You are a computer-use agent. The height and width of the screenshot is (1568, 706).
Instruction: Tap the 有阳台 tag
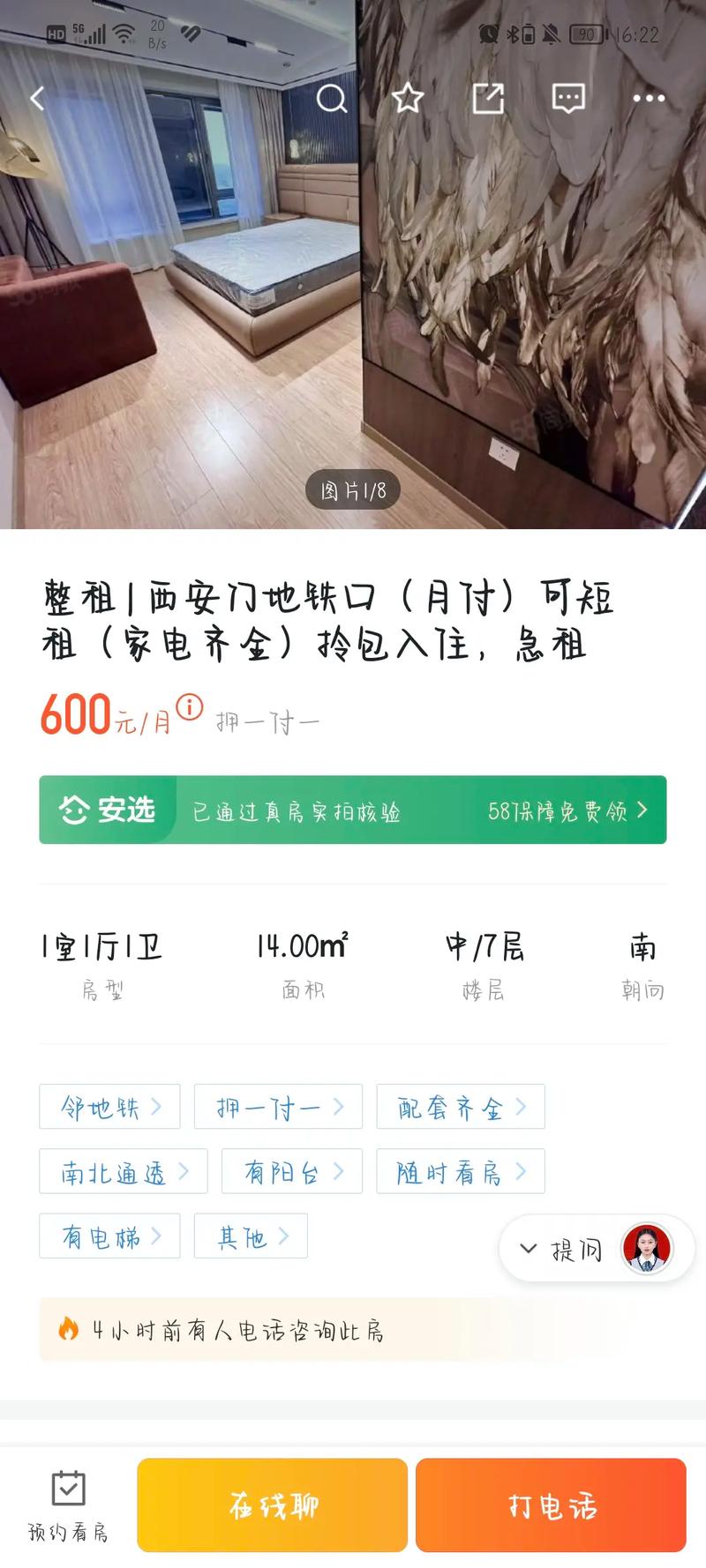coord(292,1171)
